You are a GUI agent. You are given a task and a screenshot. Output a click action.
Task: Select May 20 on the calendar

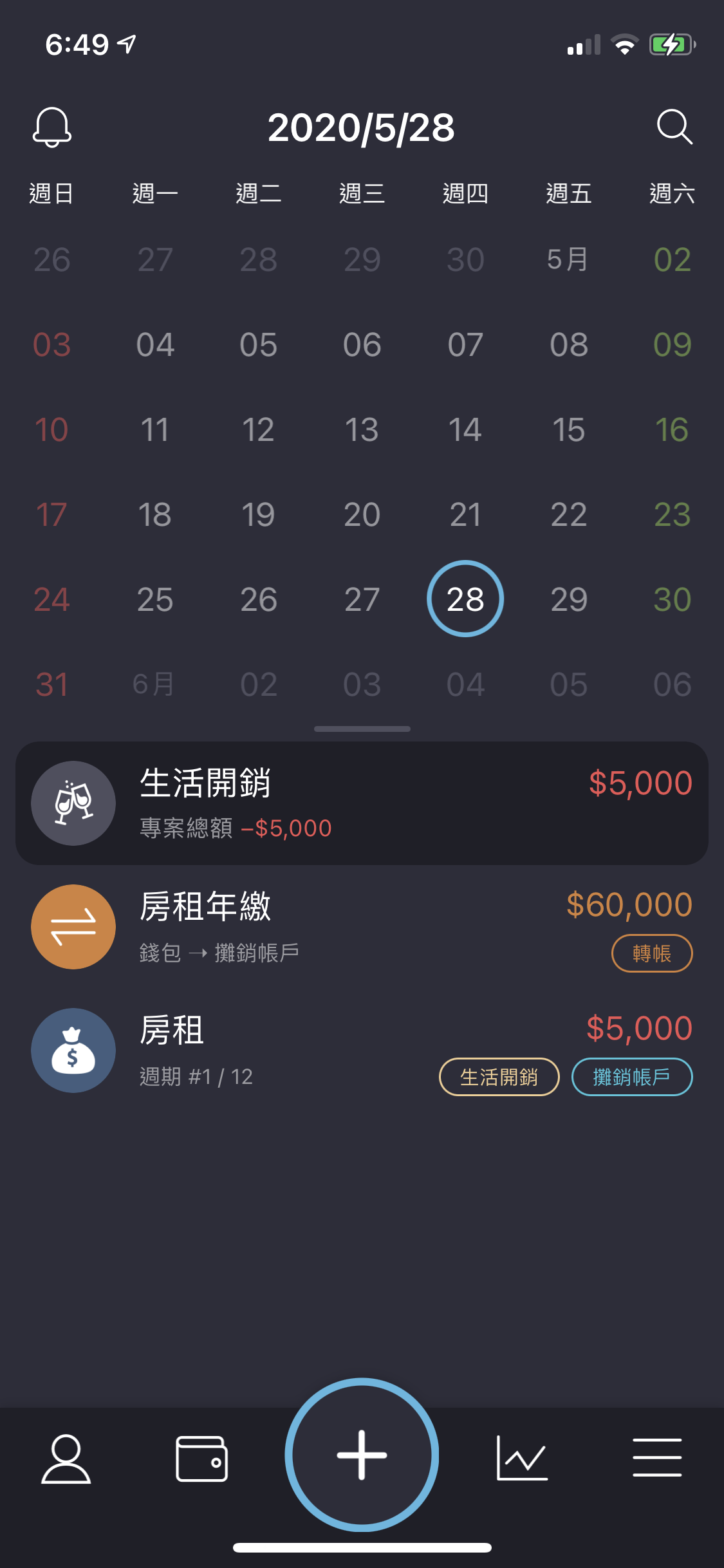pos(362,514)
